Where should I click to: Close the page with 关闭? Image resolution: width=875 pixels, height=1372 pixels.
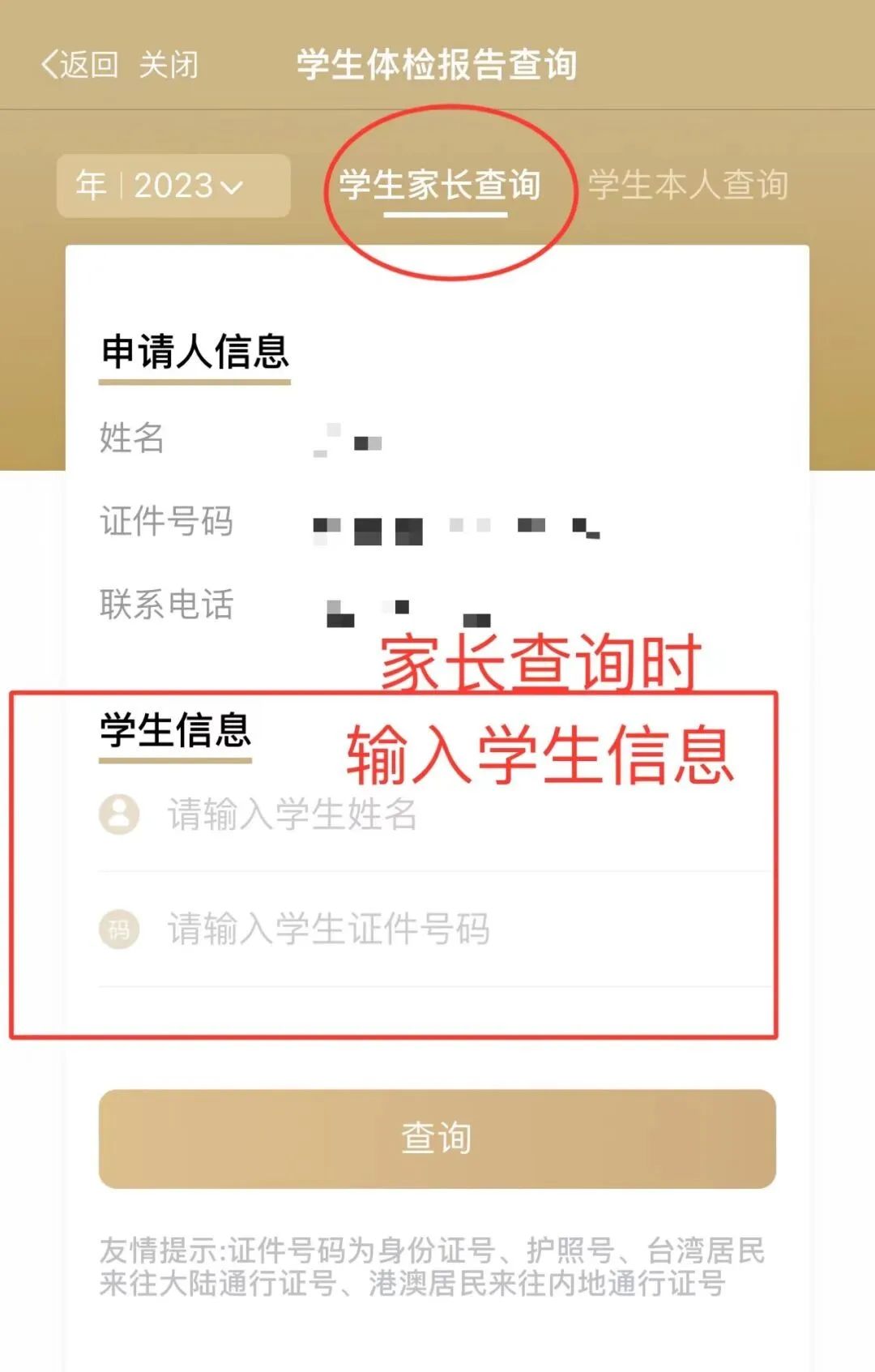pos(169,65)
